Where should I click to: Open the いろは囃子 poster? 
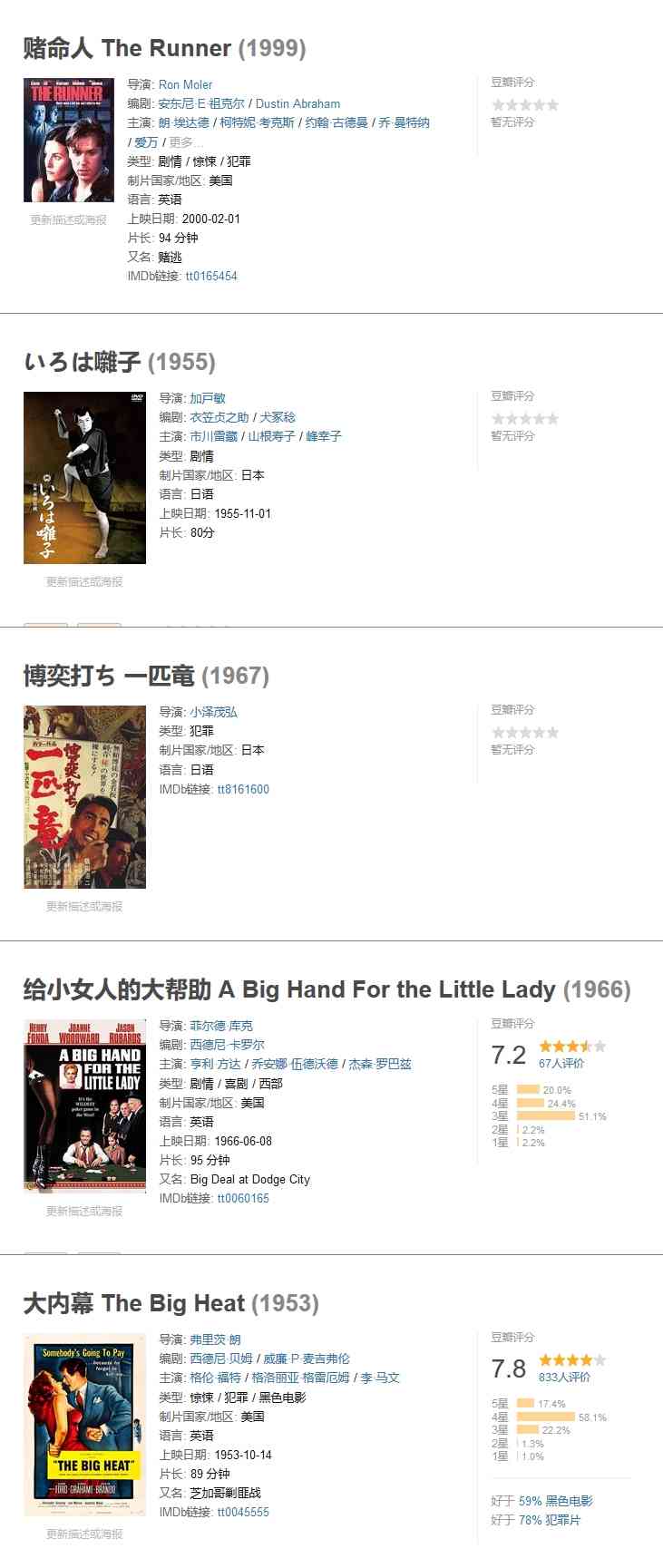coord(84,478)
